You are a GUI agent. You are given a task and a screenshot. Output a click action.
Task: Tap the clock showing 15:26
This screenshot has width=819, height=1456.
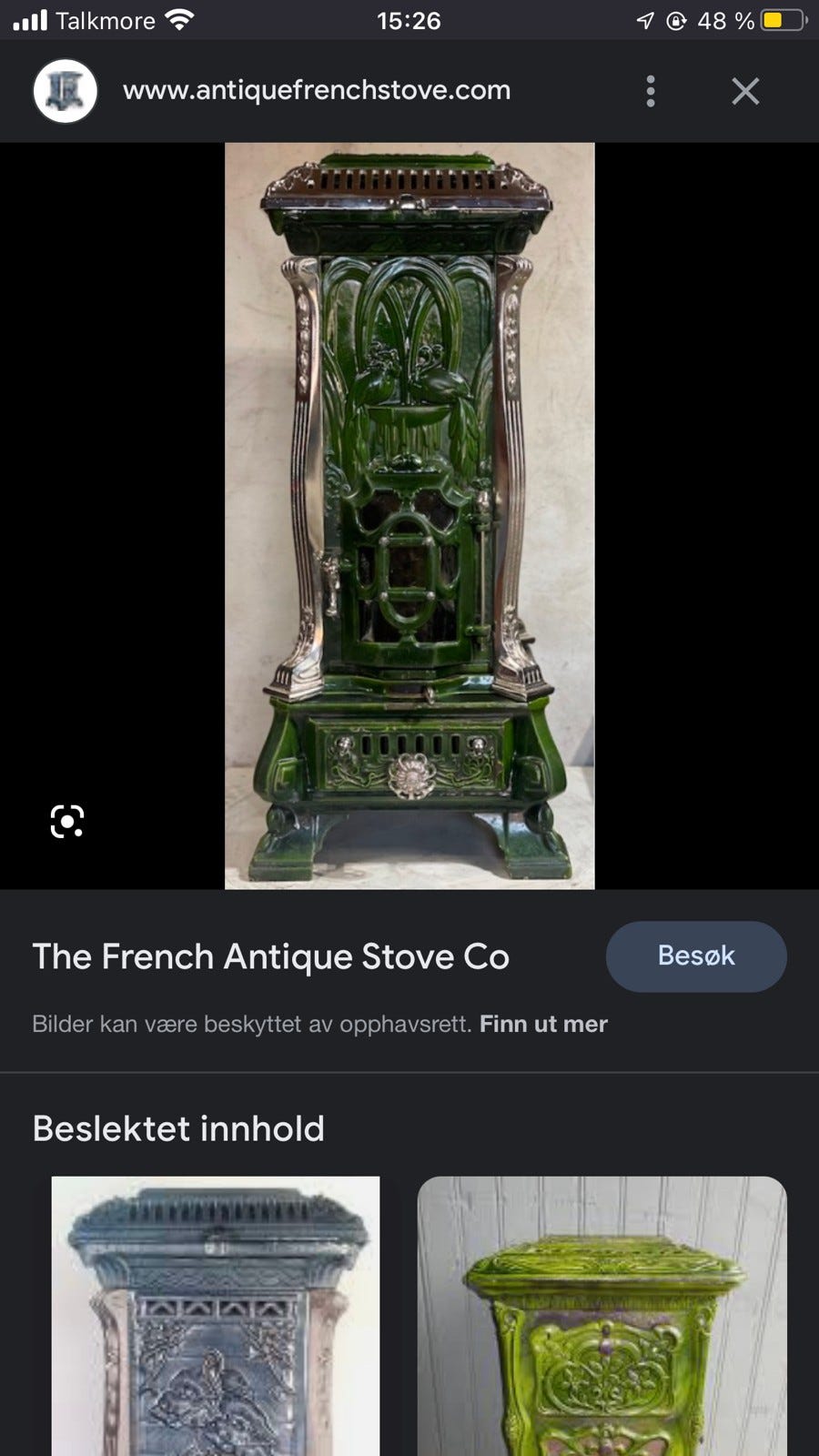pyautogui.click(x=409, y=20)
